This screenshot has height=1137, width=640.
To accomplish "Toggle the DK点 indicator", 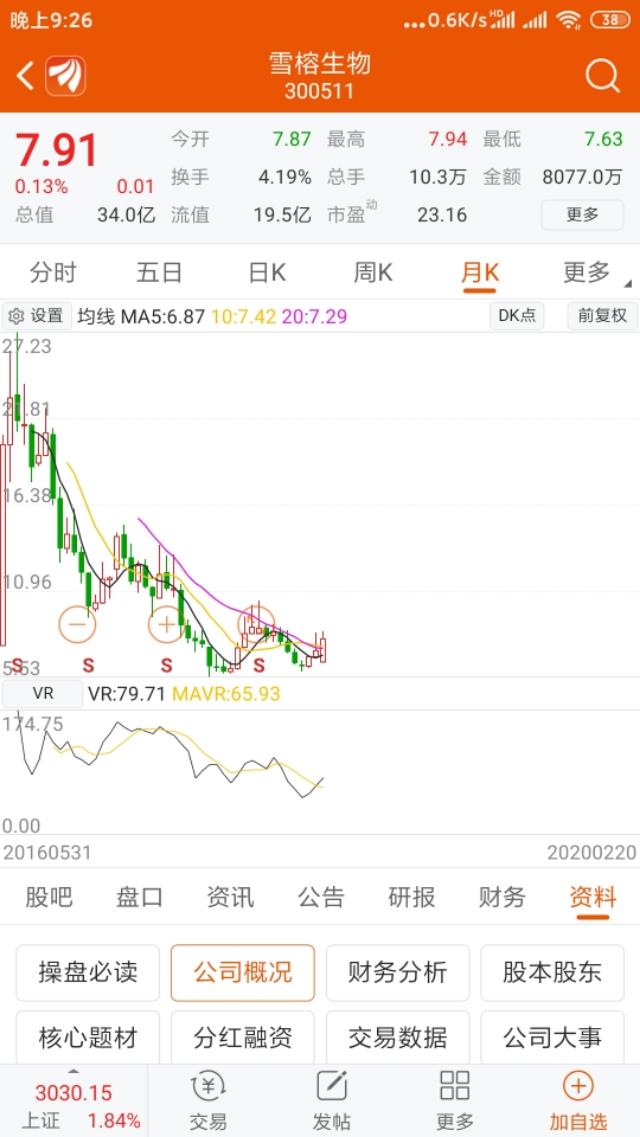I will click(517, 316).
